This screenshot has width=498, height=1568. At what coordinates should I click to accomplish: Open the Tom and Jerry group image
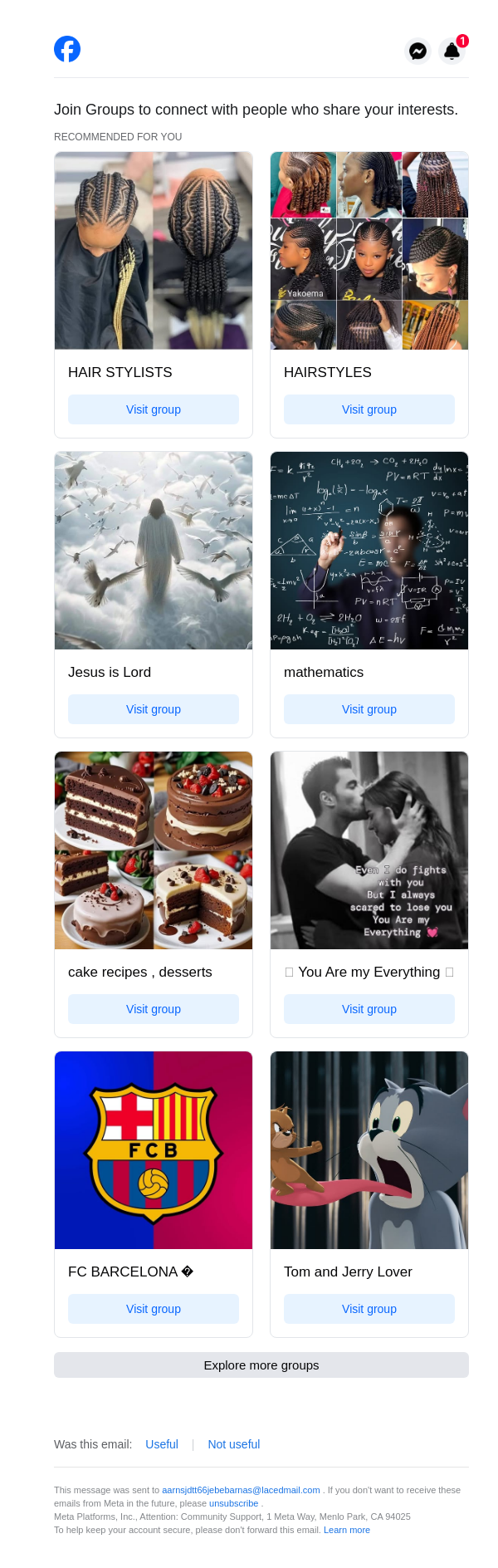coord(369,1150)
